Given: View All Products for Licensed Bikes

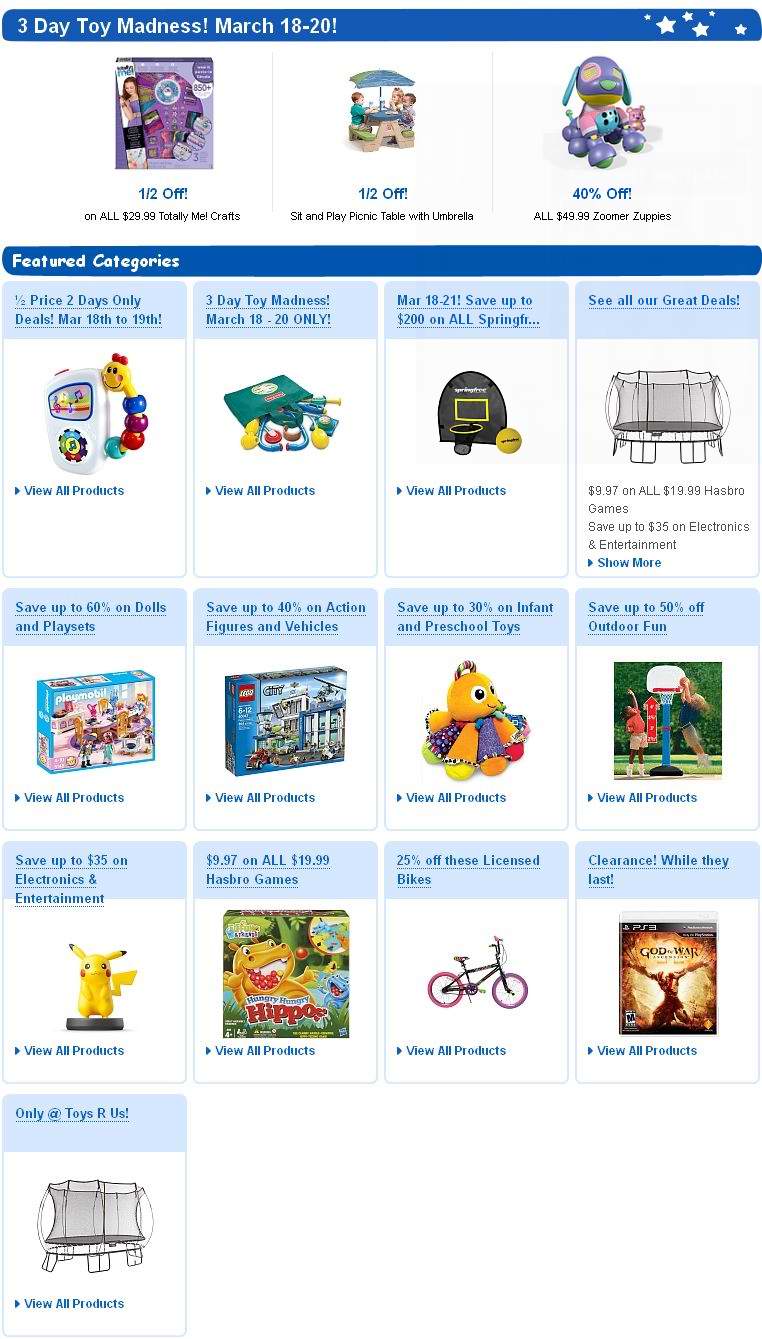Looking at the screenshot, I should 452,1051.
